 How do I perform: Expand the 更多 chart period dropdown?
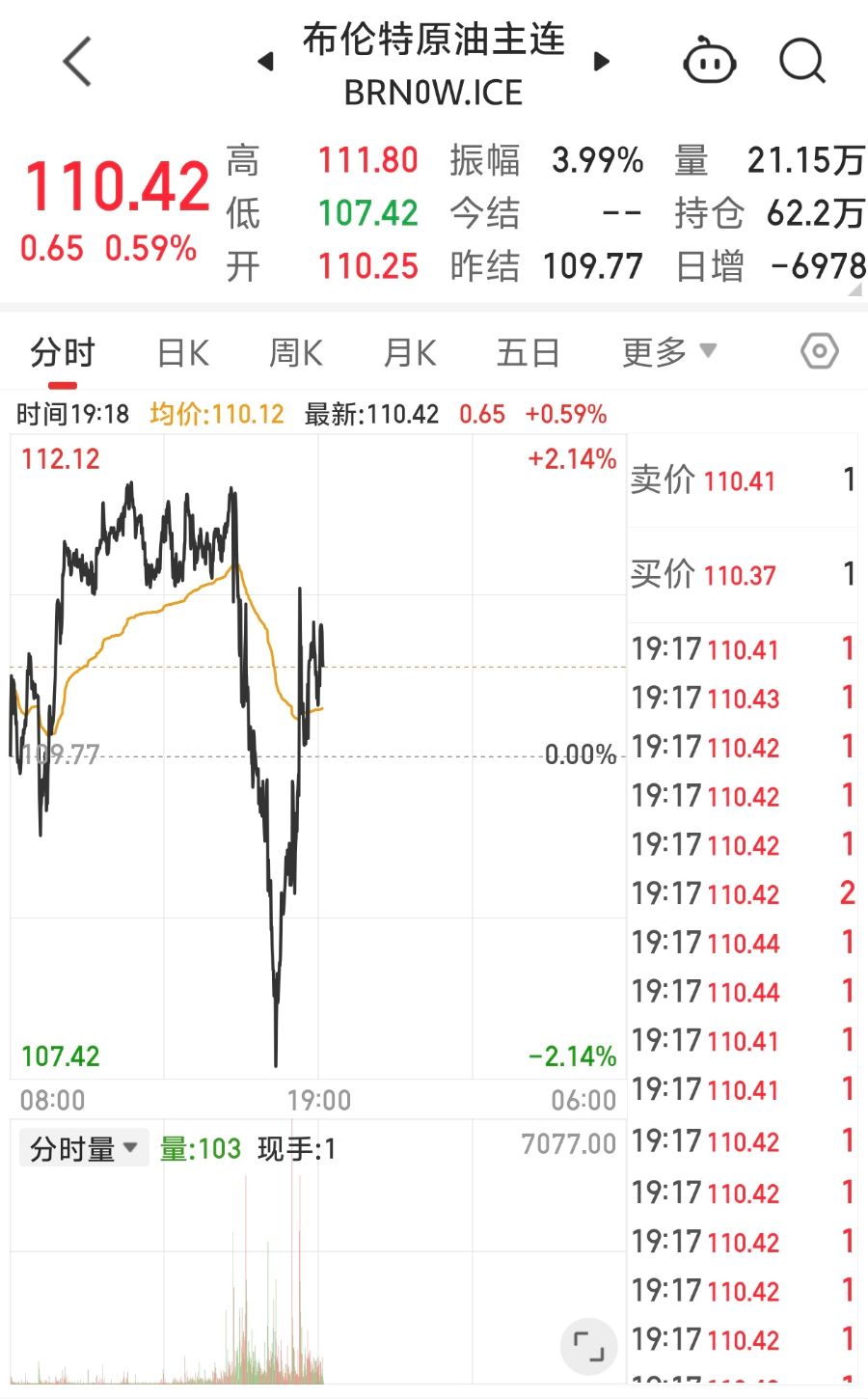pos(668,352)
